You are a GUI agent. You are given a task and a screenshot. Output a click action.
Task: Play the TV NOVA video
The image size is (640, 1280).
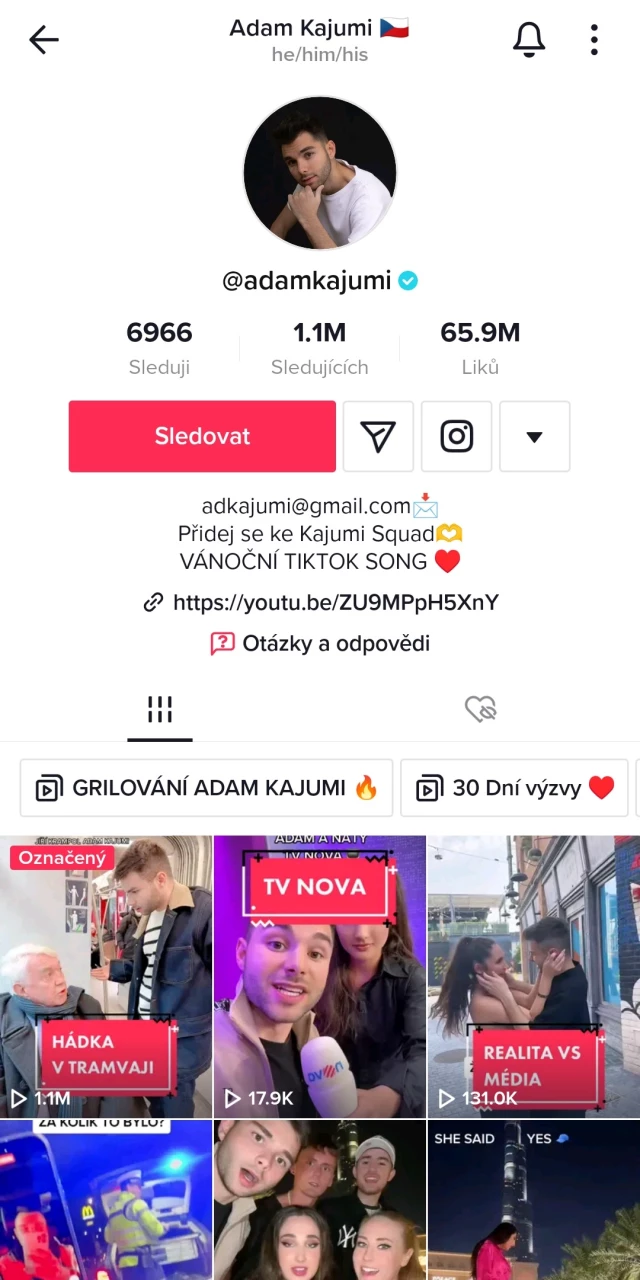(x=320, y=976)
